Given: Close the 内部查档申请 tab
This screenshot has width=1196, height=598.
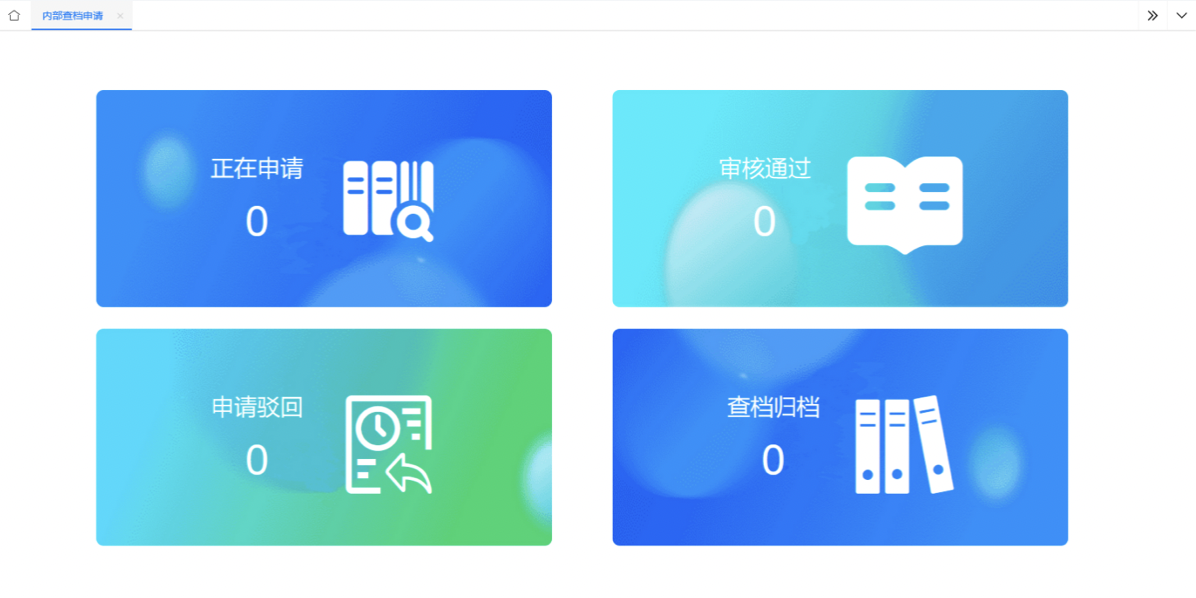Looking at the screenshot, I should point(120,16).
